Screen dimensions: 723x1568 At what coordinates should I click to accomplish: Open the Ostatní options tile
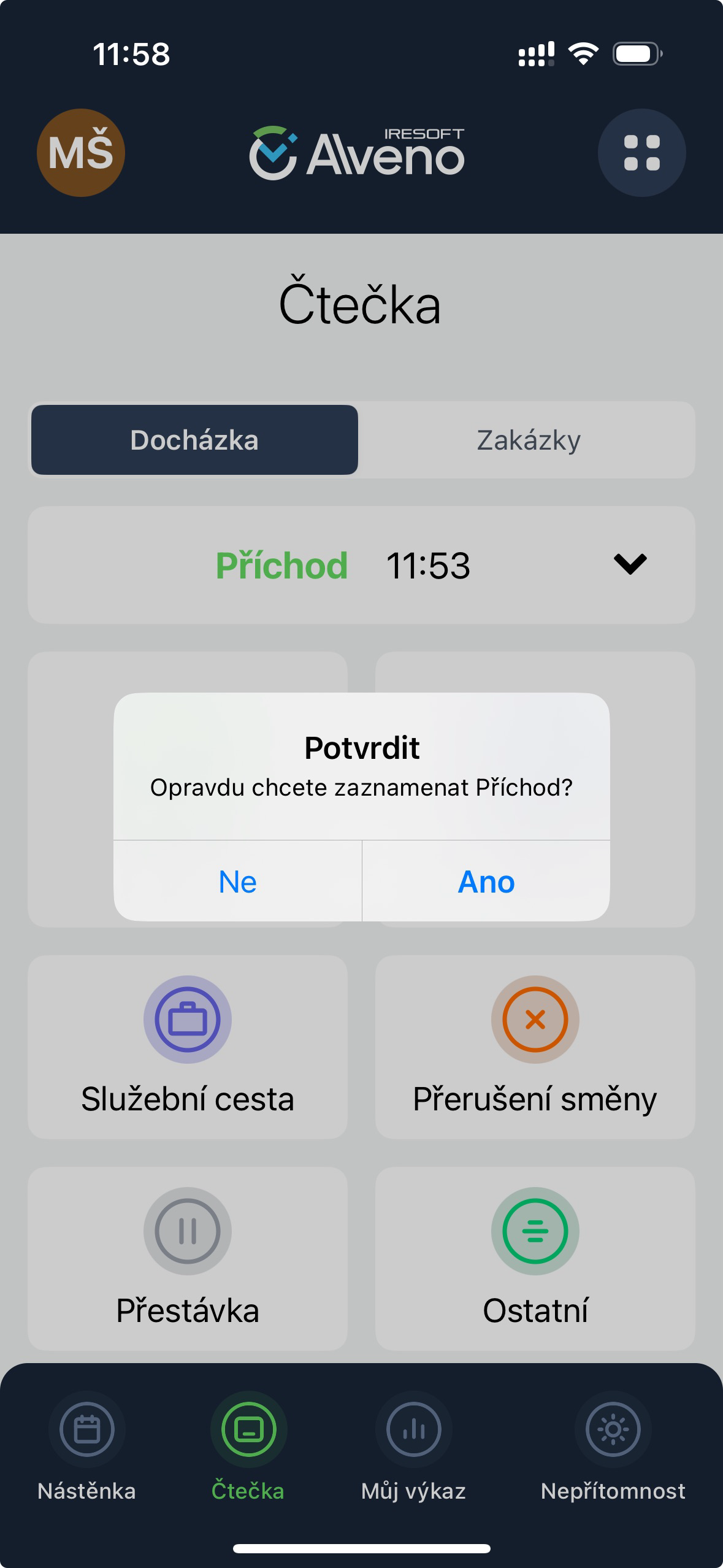535,1258
